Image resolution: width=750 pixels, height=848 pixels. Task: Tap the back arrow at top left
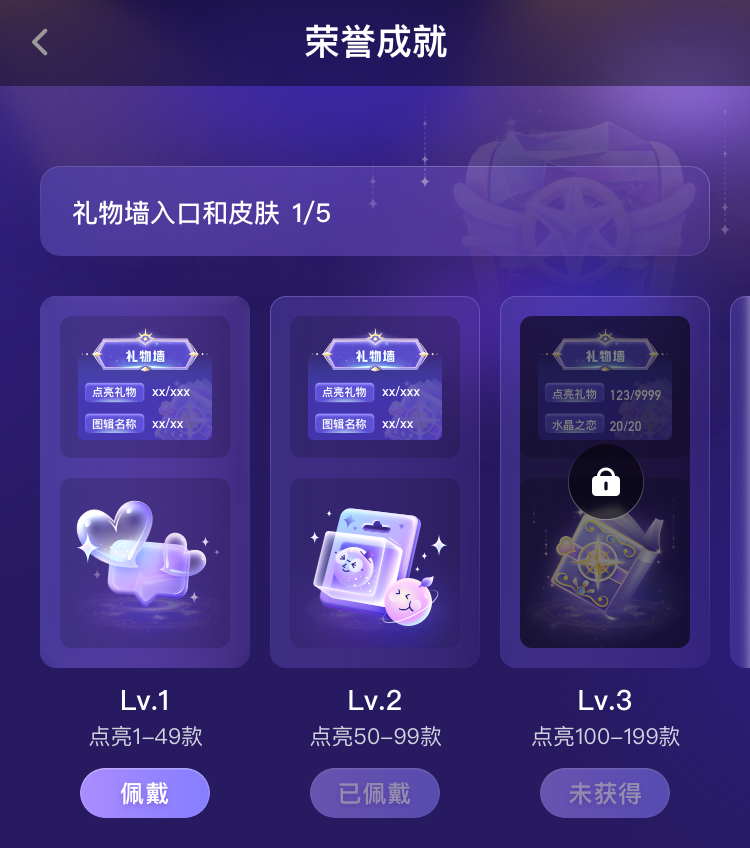point(37,42)
